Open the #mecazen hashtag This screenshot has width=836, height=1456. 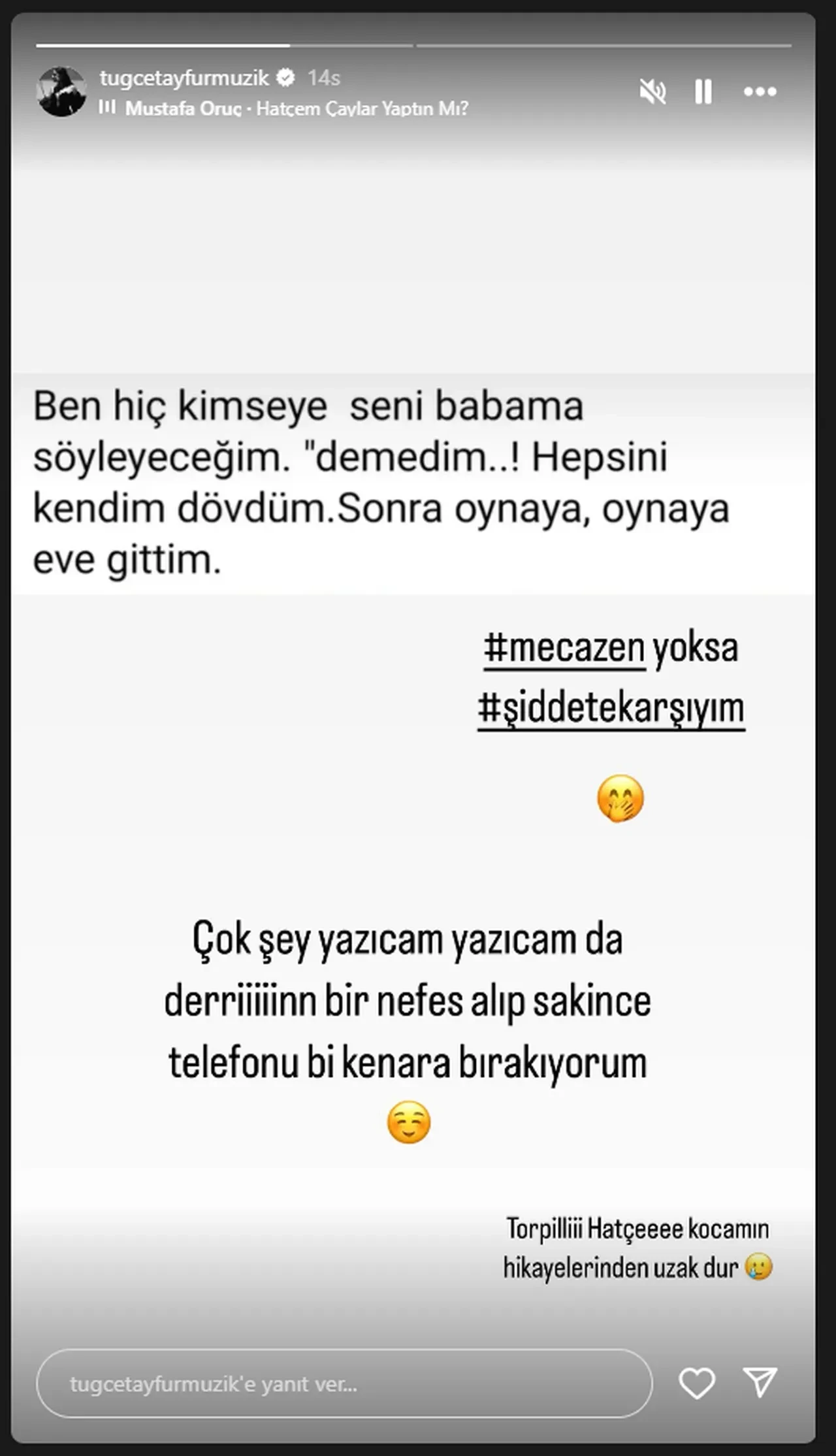pos(564,648)
